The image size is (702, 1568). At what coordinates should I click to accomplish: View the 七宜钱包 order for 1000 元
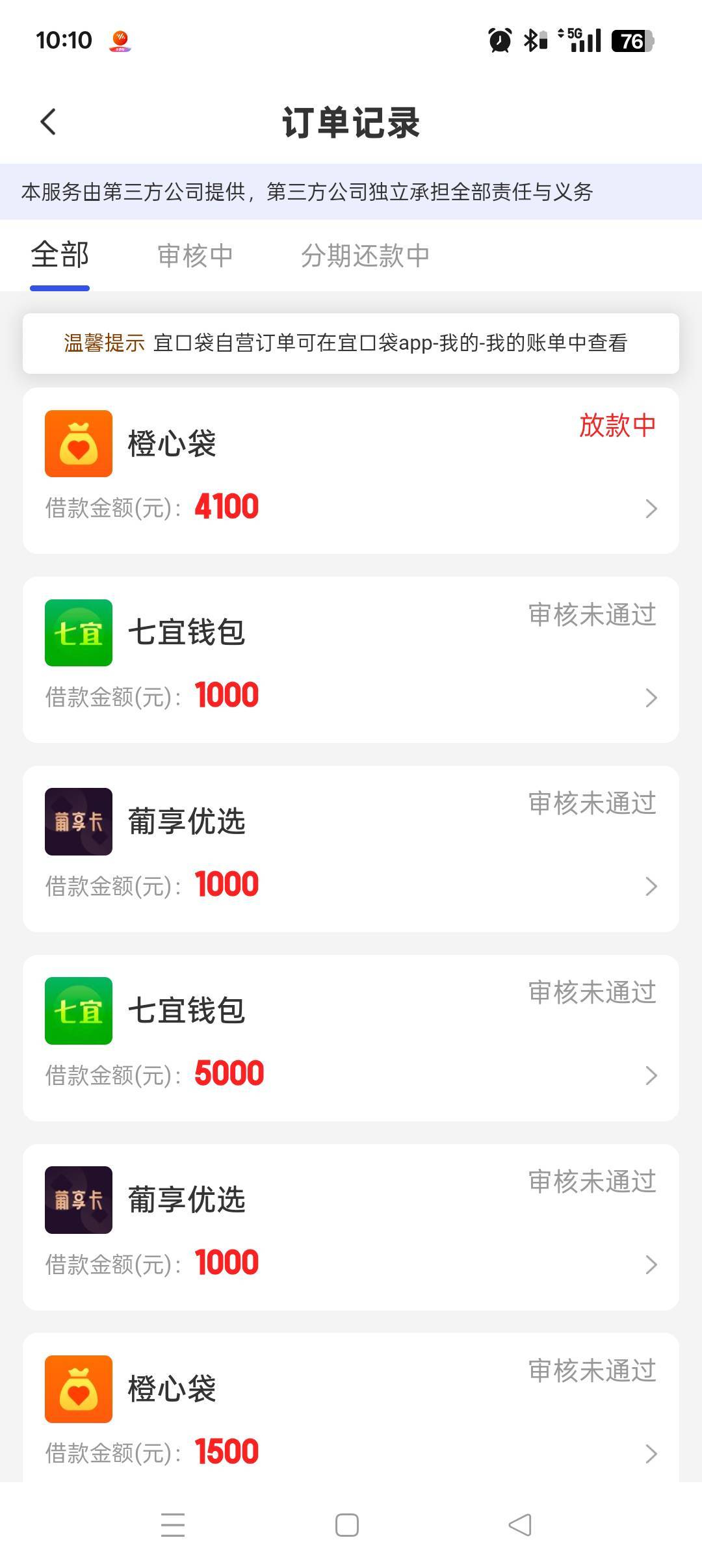(x=351, y=660)
